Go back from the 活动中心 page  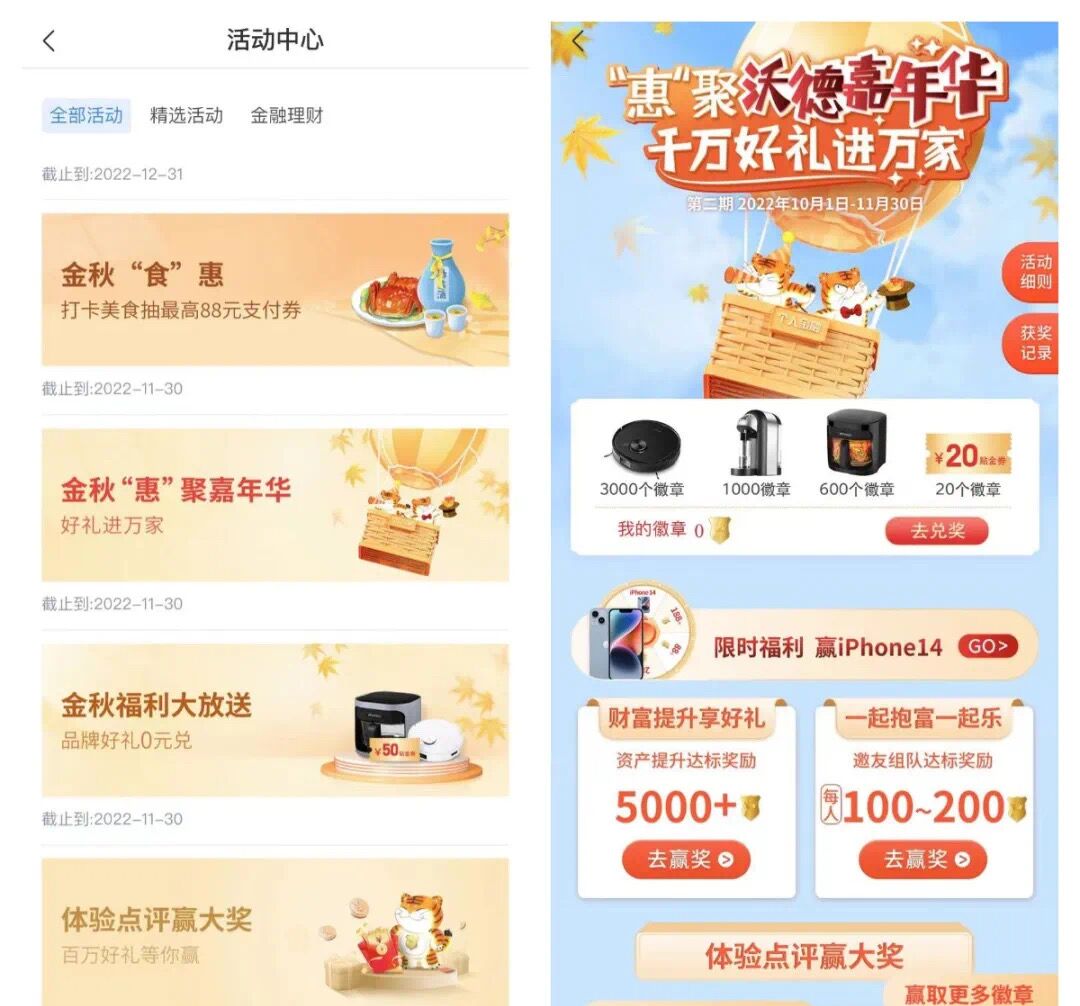click(x=49, y=41)
